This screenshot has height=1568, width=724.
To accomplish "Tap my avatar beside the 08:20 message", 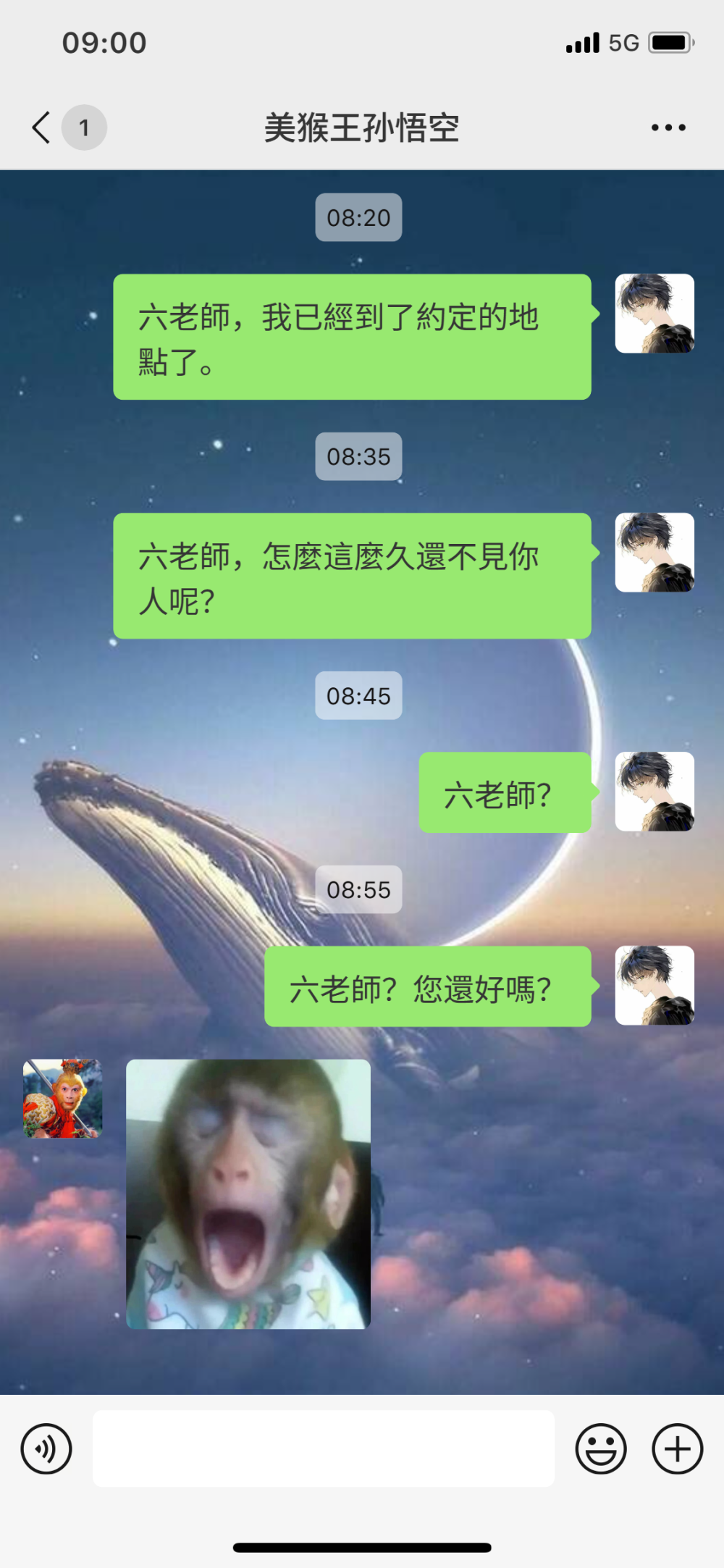I will click(654, 314).
